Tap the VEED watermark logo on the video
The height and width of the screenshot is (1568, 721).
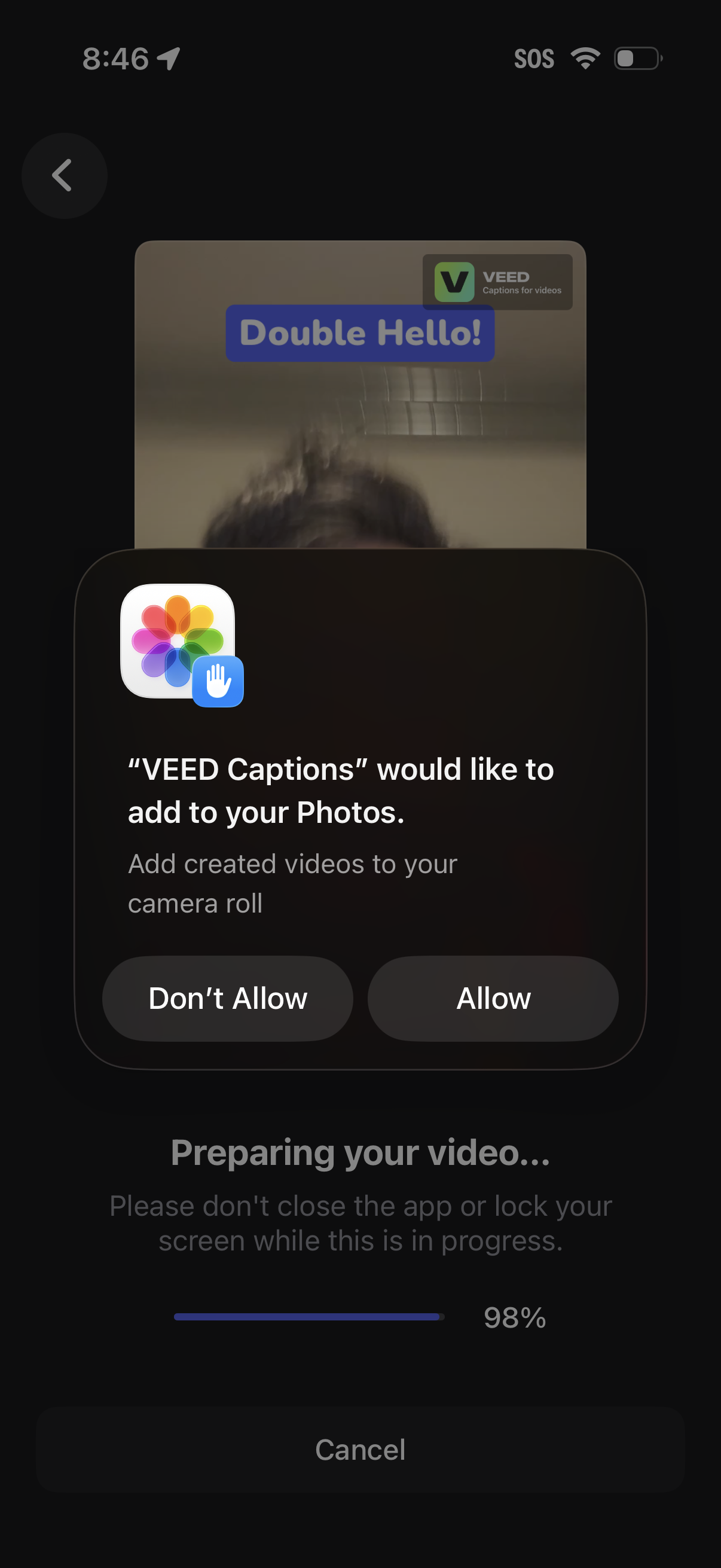click(x=453, y=281)
